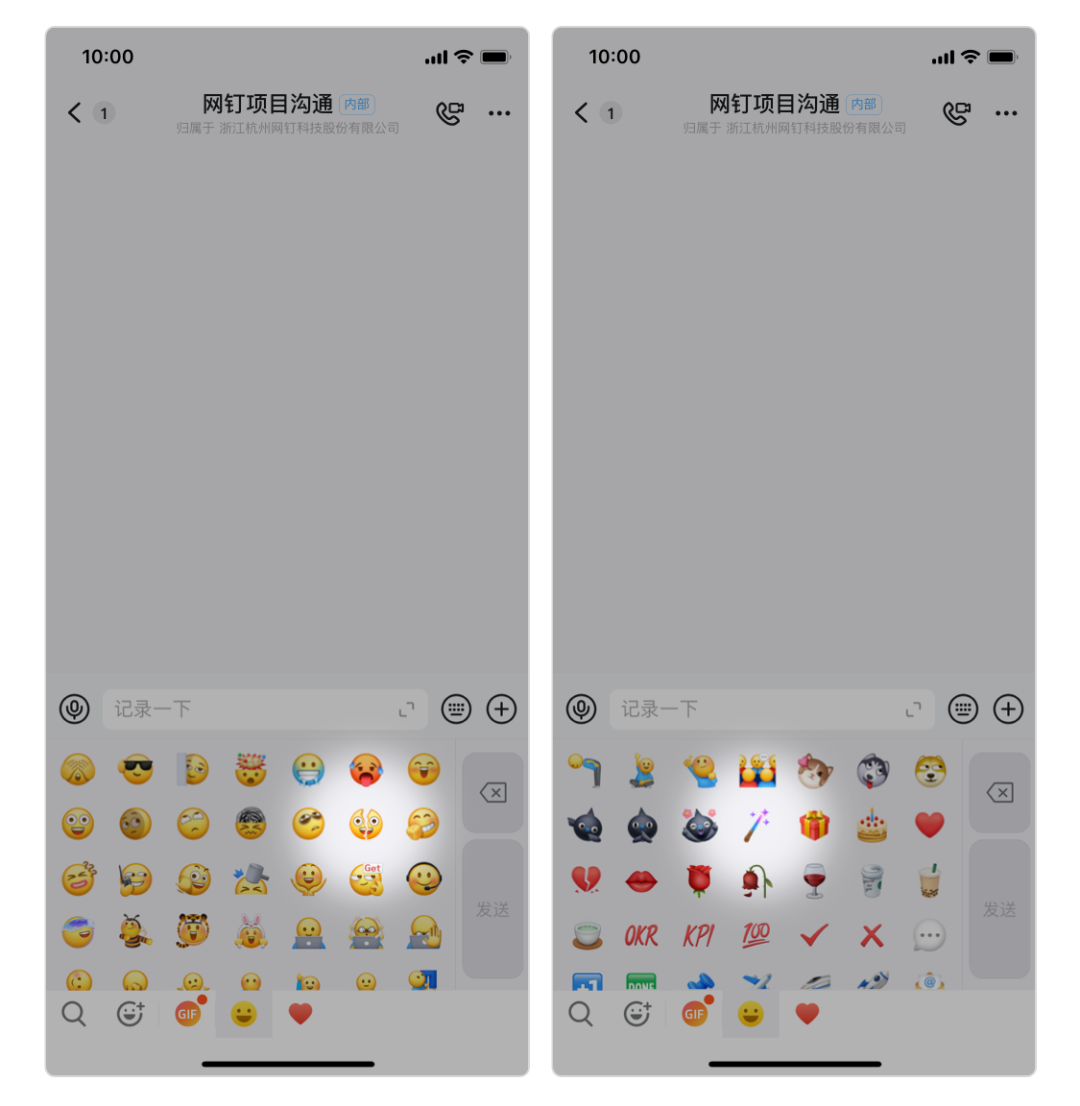1080x1106 pixels.
Task: Insert the sunglasses face emoji
Action: click(135, 770)
